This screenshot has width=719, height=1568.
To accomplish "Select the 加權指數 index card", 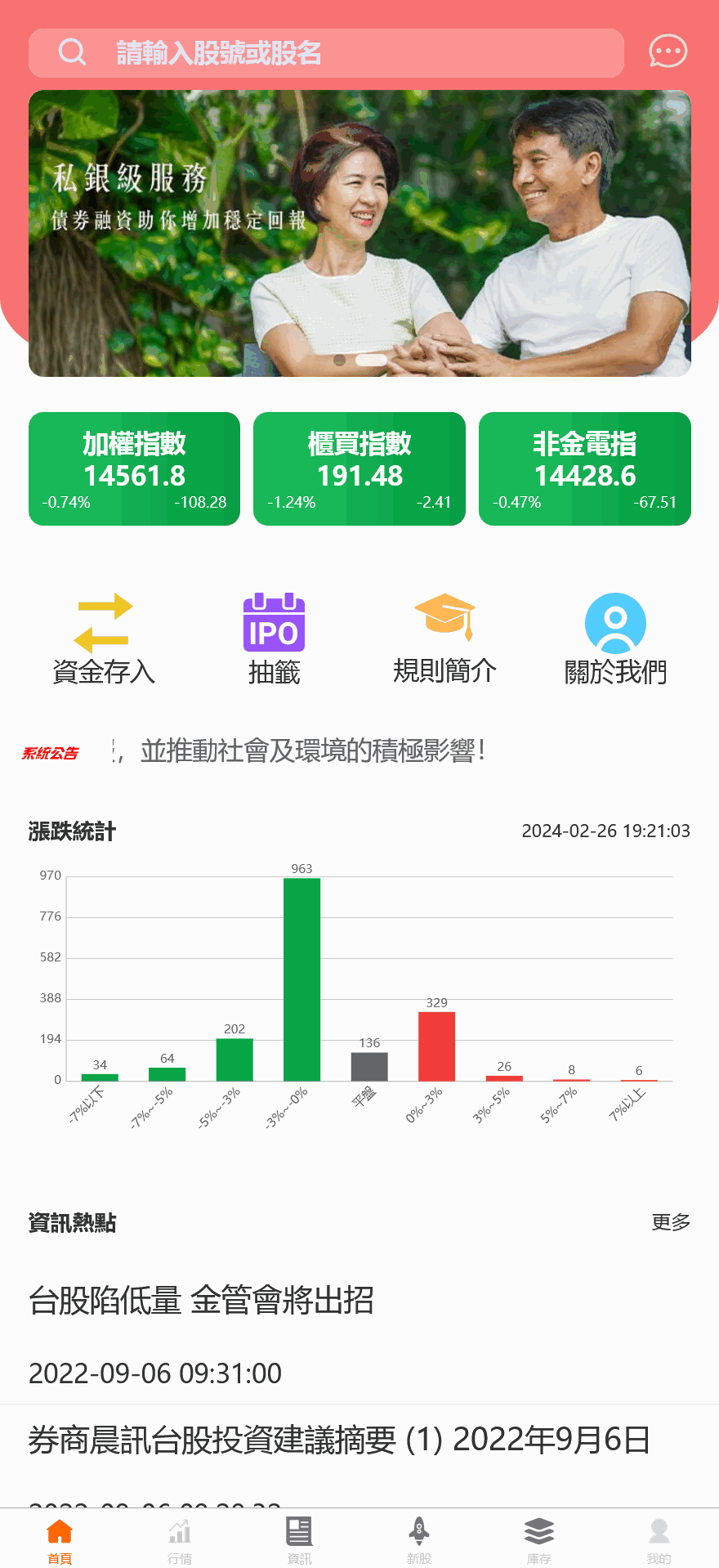I will (x=134, y=468).
